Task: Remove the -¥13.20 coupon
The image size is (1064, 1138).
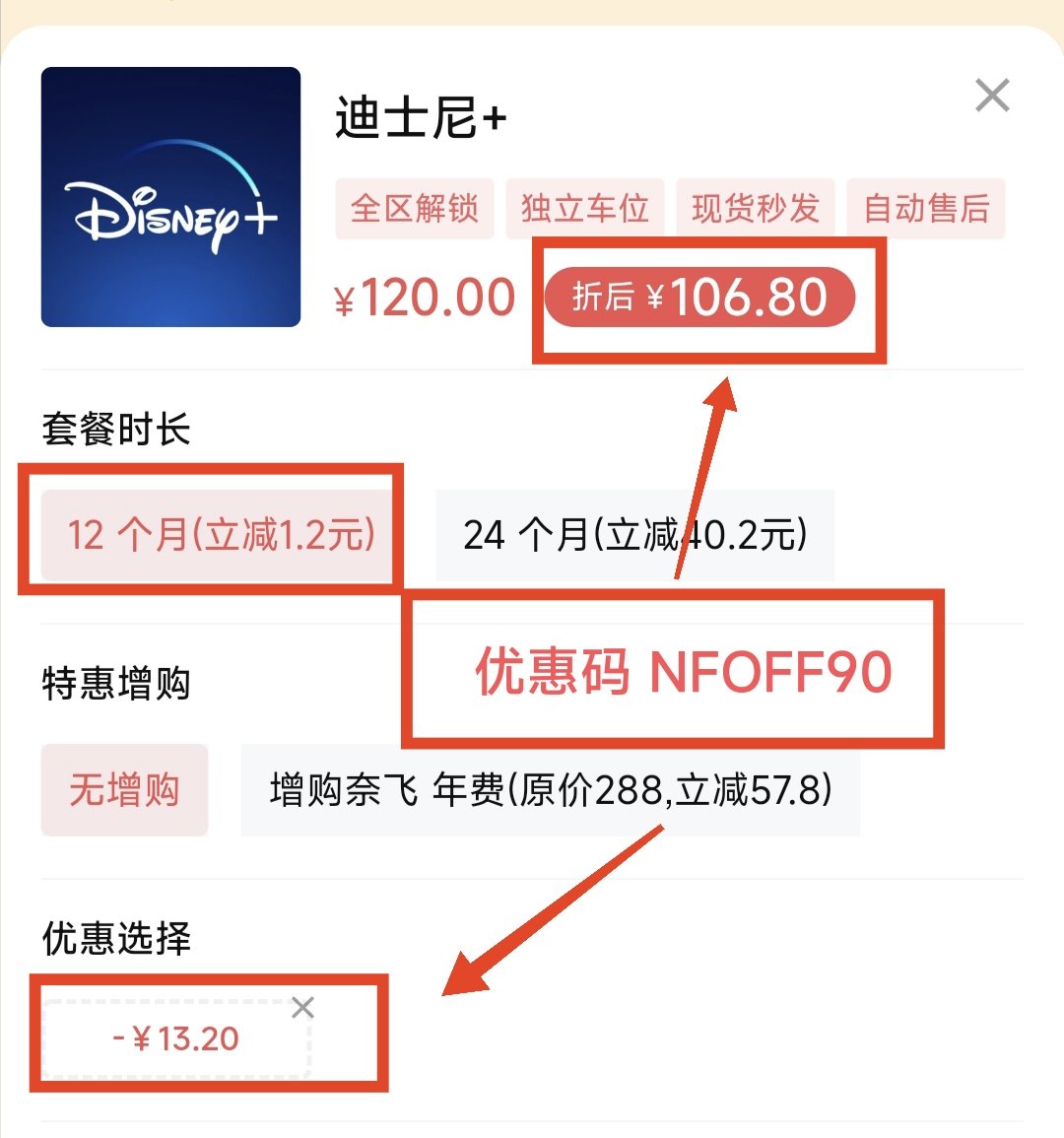Action: pos(302,1008)
